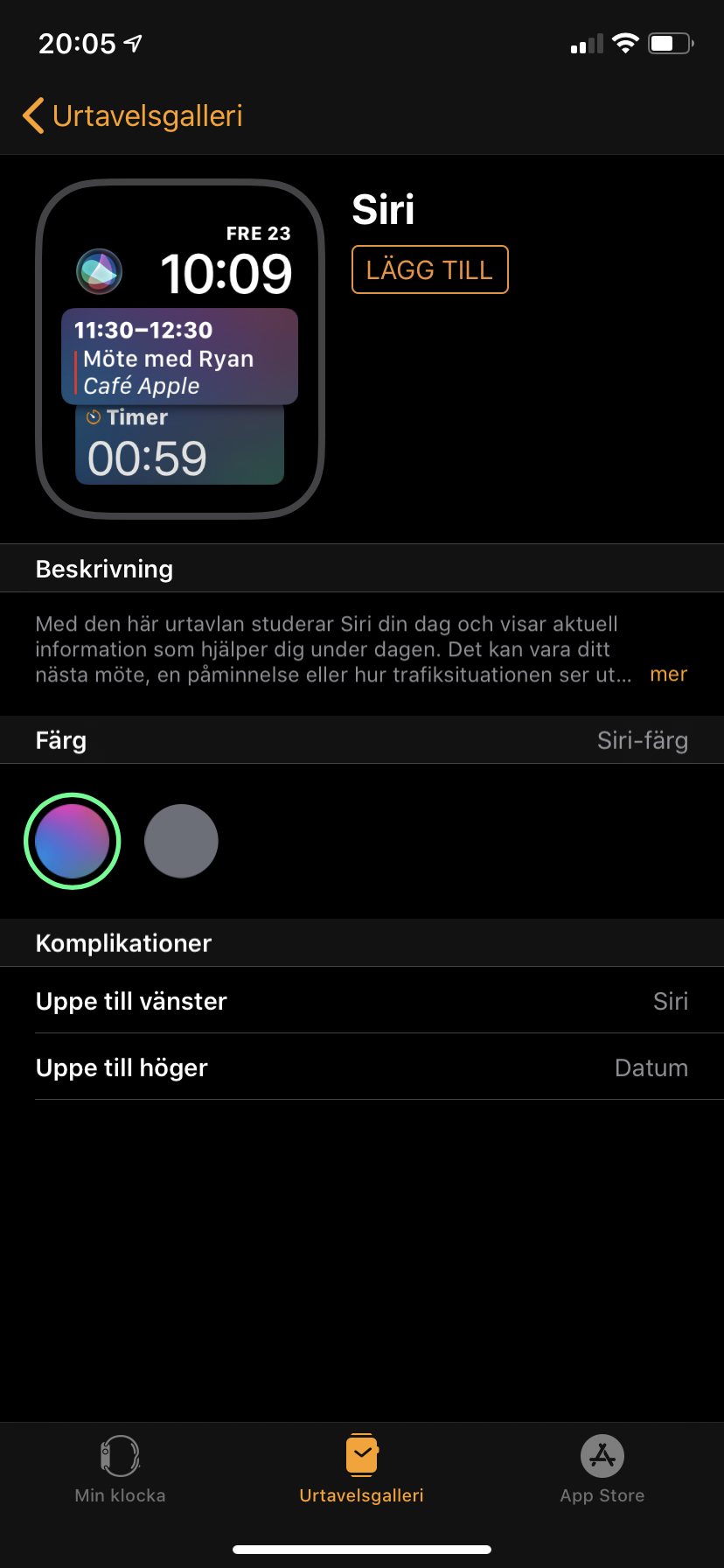
Task: Open the Uppe till vänster complication
Action: 362,1001
